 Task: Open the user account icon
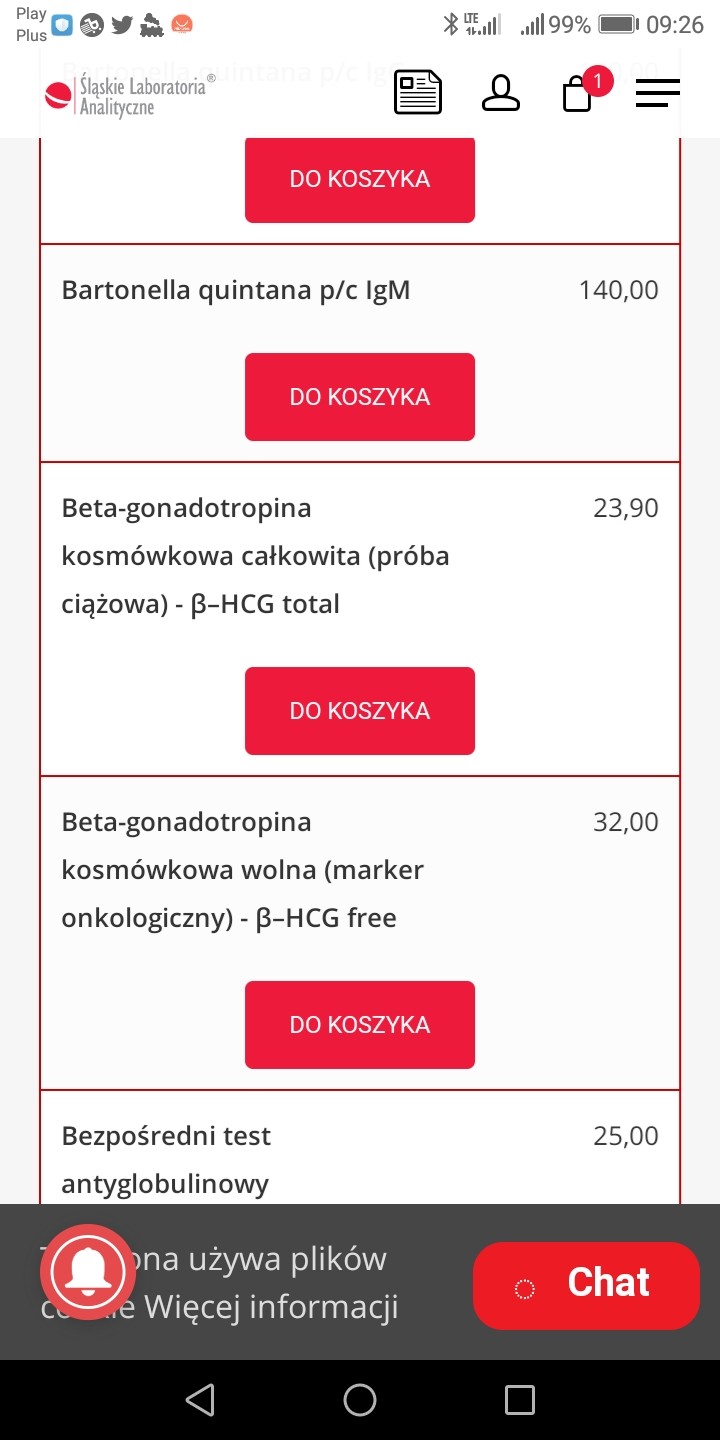501,92
